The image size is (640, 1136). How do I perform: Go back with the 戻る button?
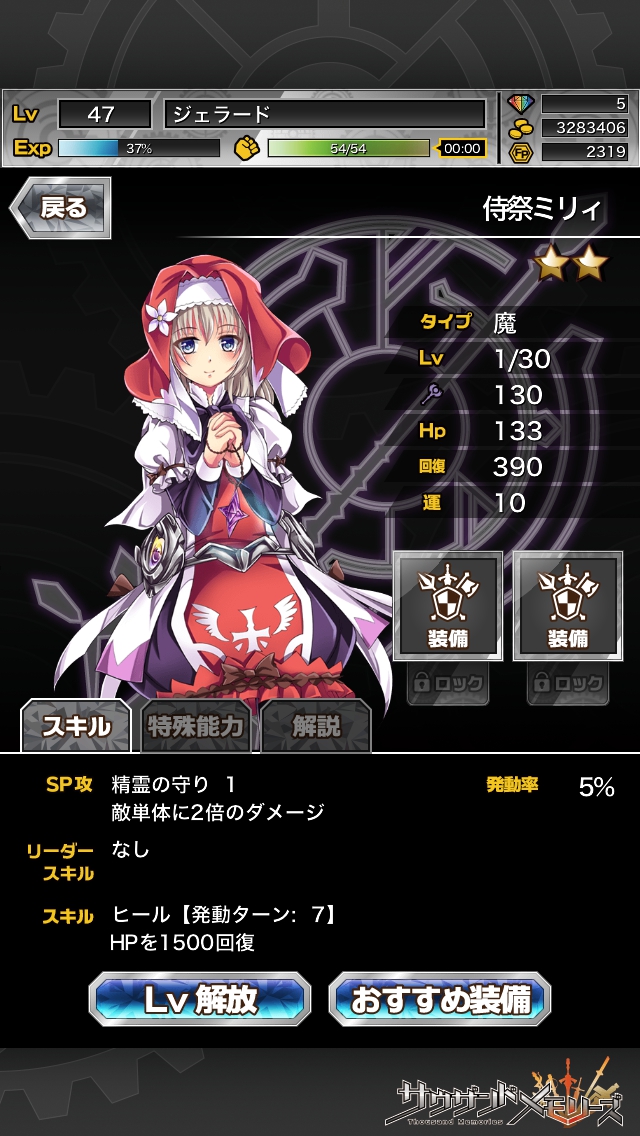point(61,208)
